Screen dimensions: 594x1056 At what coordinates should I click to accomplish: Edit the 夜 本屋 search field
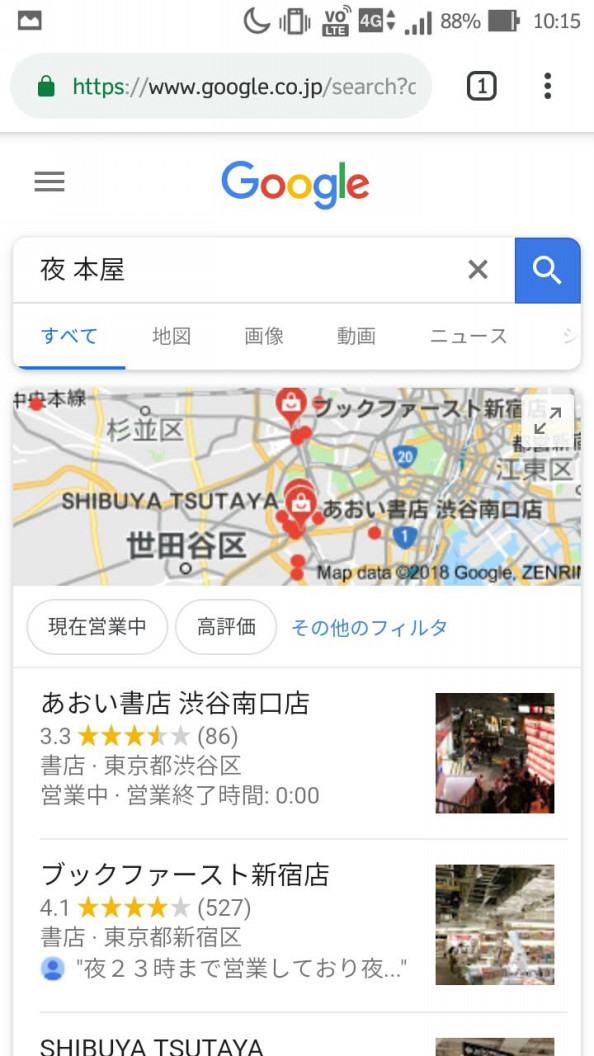click(242, 270)
